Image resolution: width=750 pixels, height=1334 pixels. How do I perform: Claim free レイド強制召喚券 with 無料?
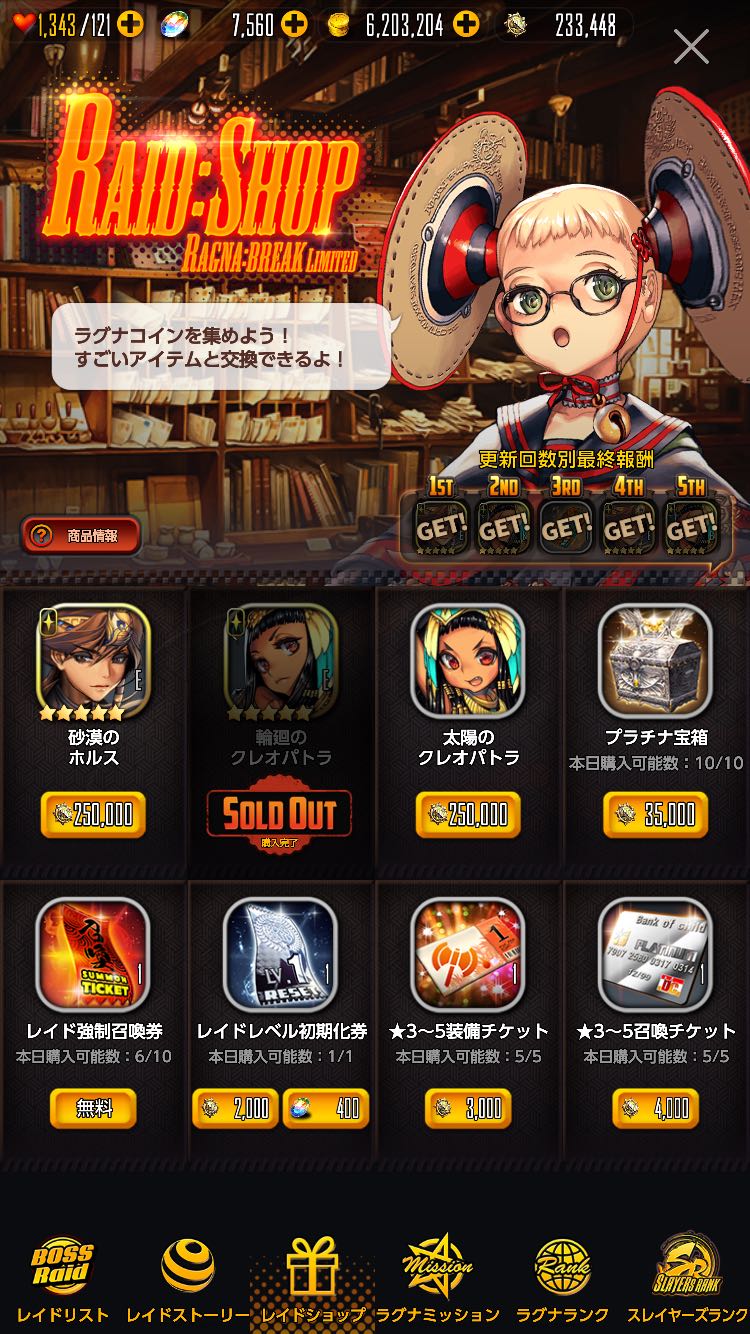(93, 1108)
